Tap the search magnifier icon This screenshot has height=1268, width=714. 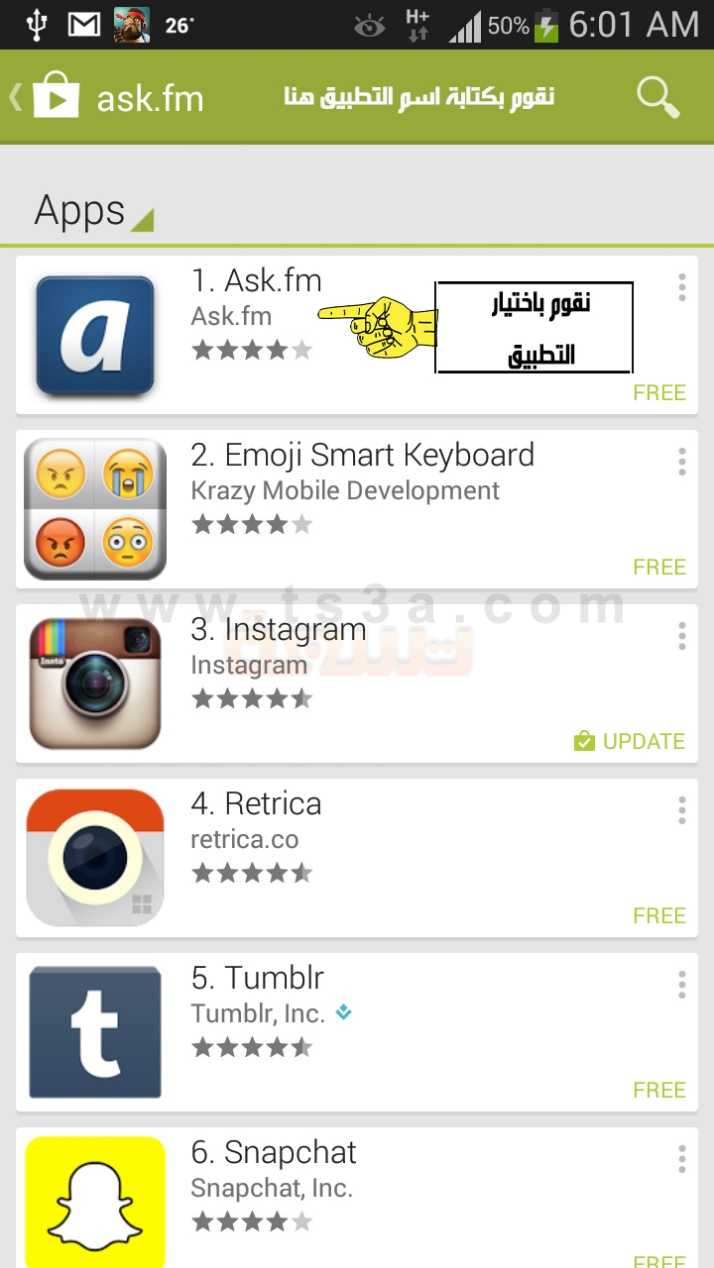coord(658,98)
